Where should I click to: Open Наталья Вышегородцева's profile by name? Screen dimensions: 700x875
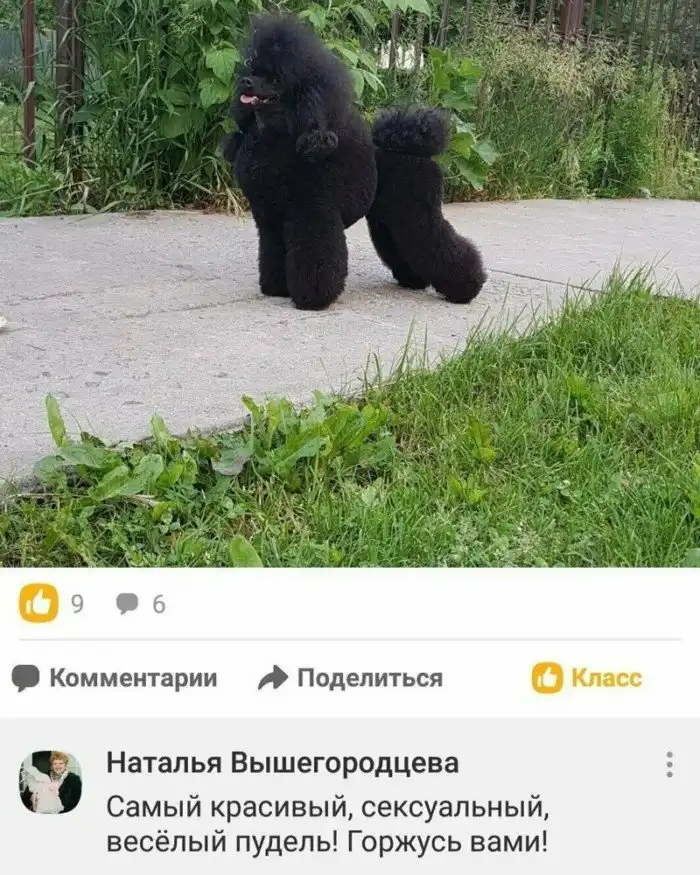(283, 763)
